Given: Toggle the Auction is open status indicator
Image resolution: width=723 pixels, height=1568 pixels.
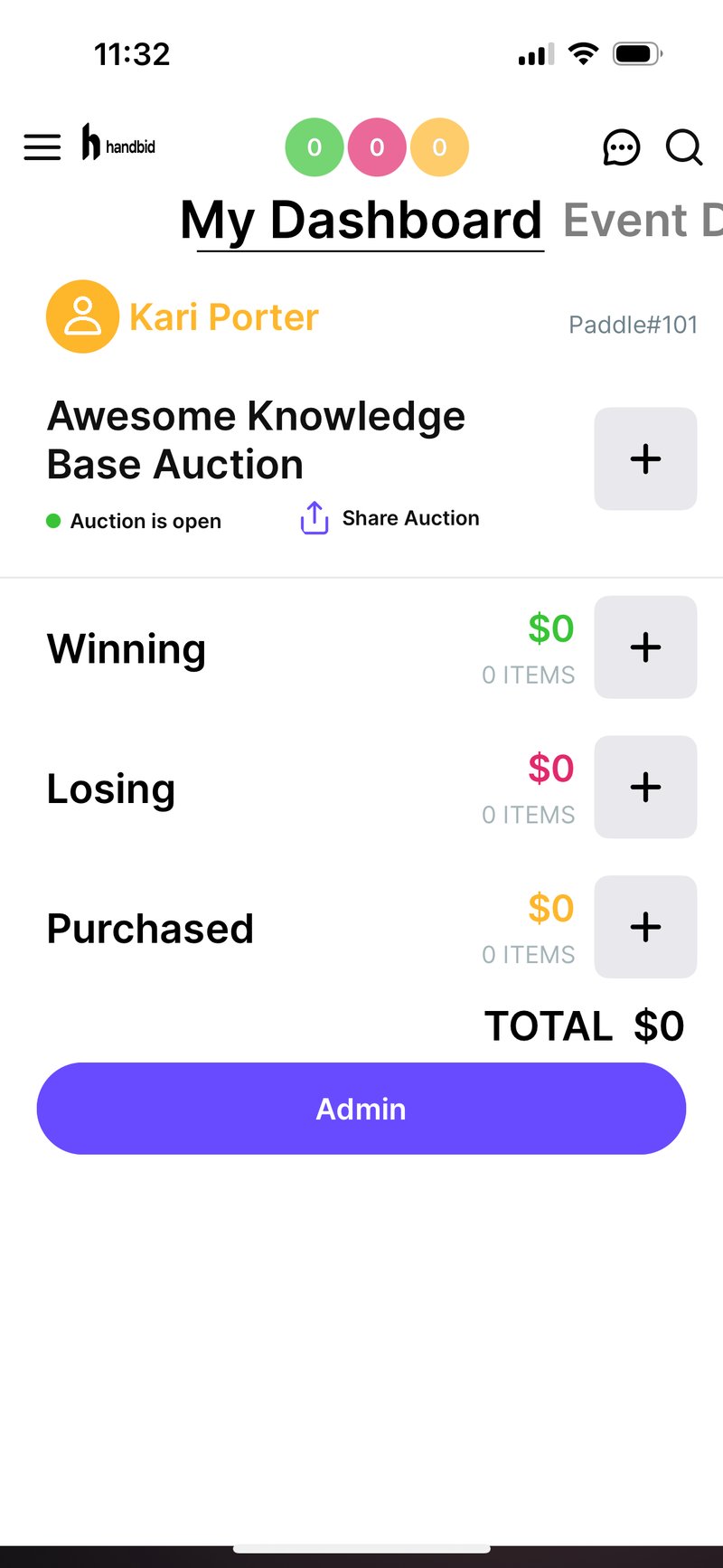Looking at the screenshot, I should (x=135, y=521).
